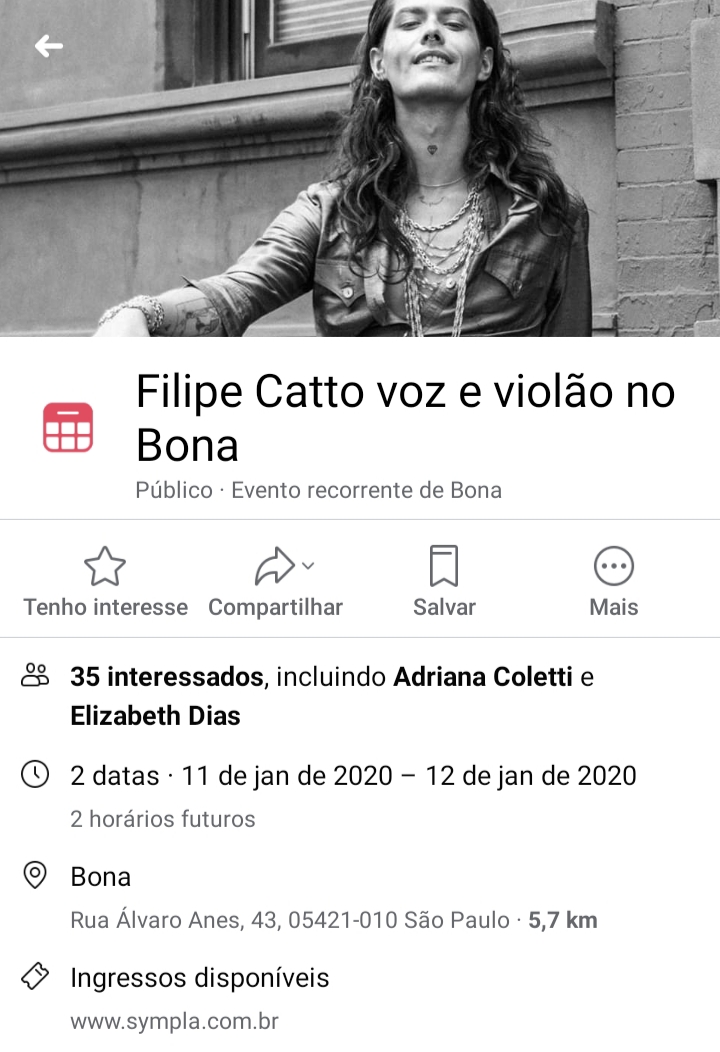The width and height of the screenshot is (720, 1052).
Task: Go back using the arrow
Action: tap(48, 46)
